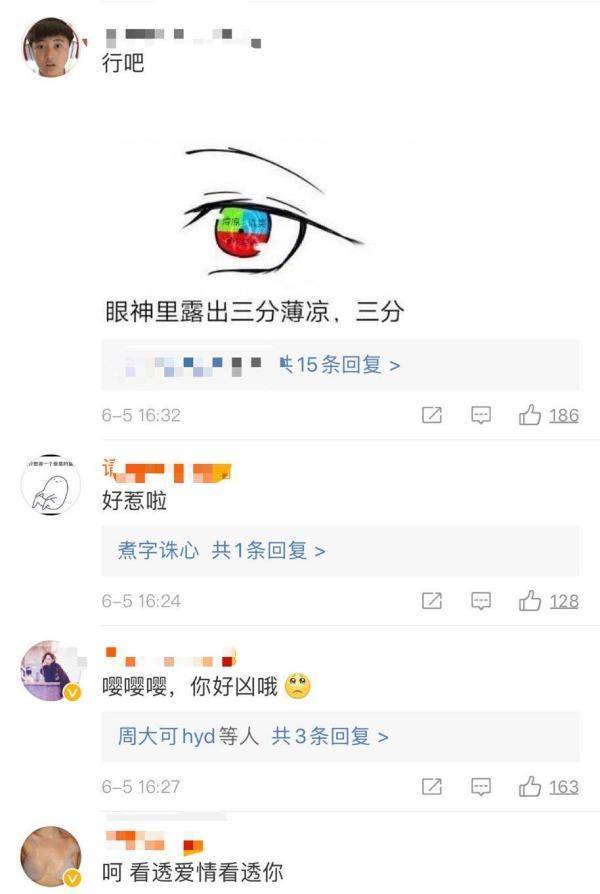Like the 好惹啦 comment with 128 likes
This screenshot has height=894, width=600.
[x=530, y=601]
